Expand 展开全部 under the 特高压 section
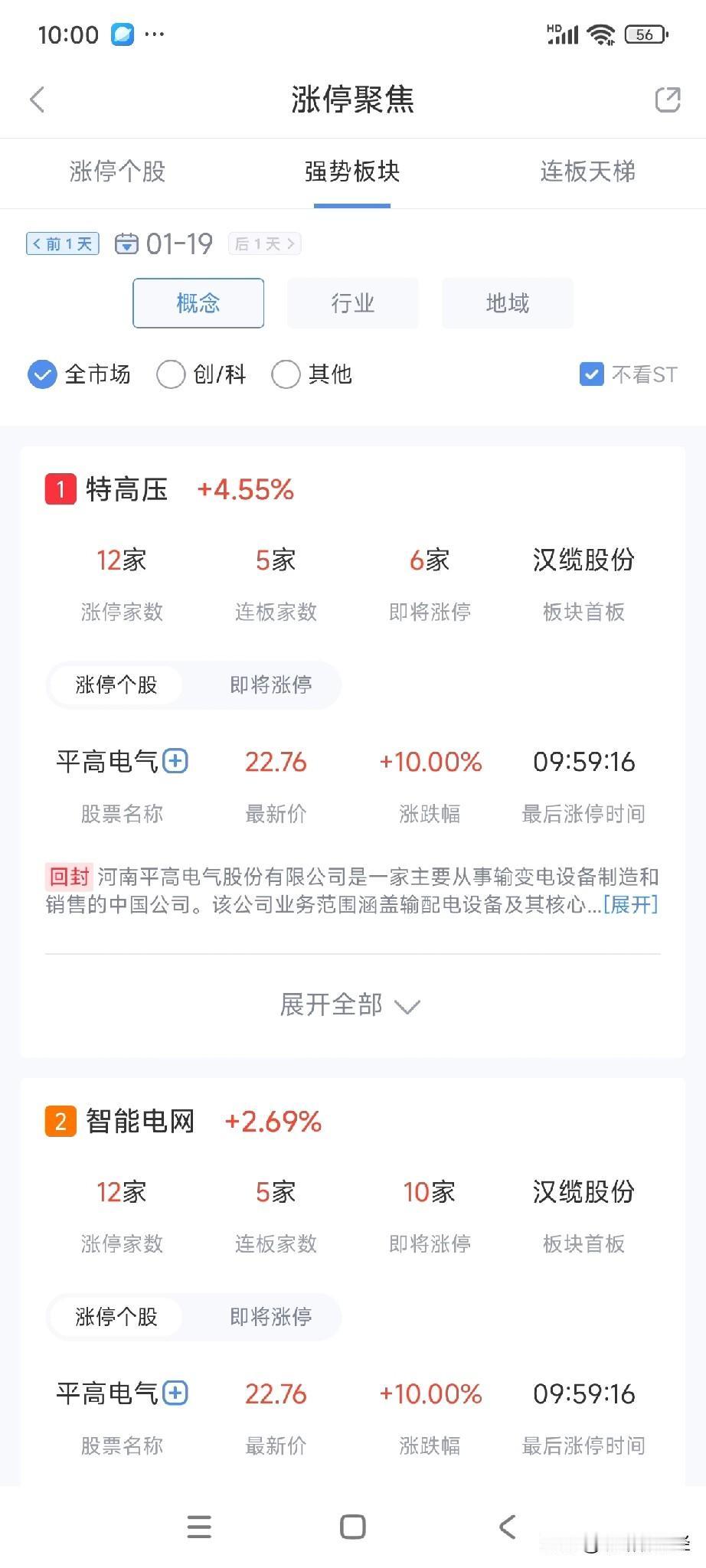The width and height of the screenshot is (706, 1568). coord(352,1005)
